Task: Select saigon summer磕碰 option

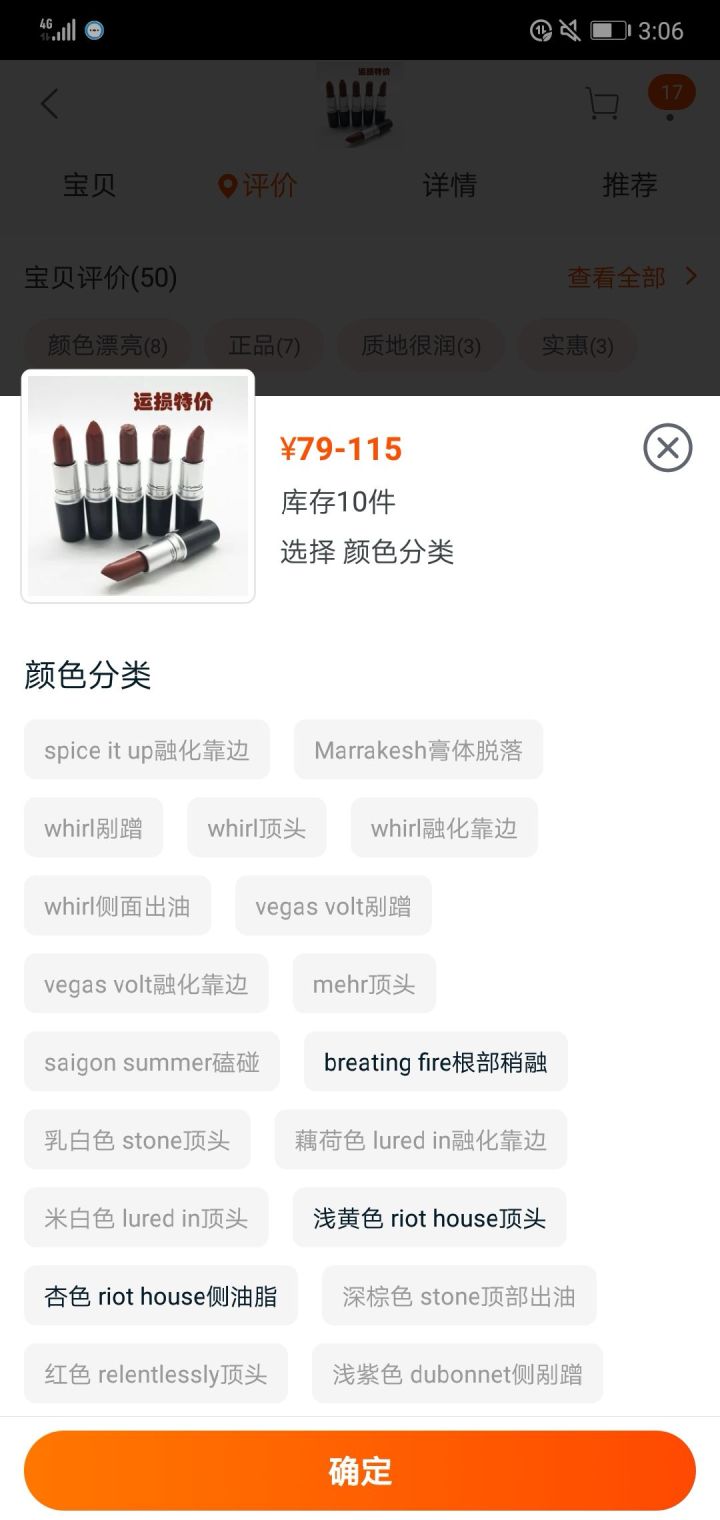Action: [x=152, y=1062]
